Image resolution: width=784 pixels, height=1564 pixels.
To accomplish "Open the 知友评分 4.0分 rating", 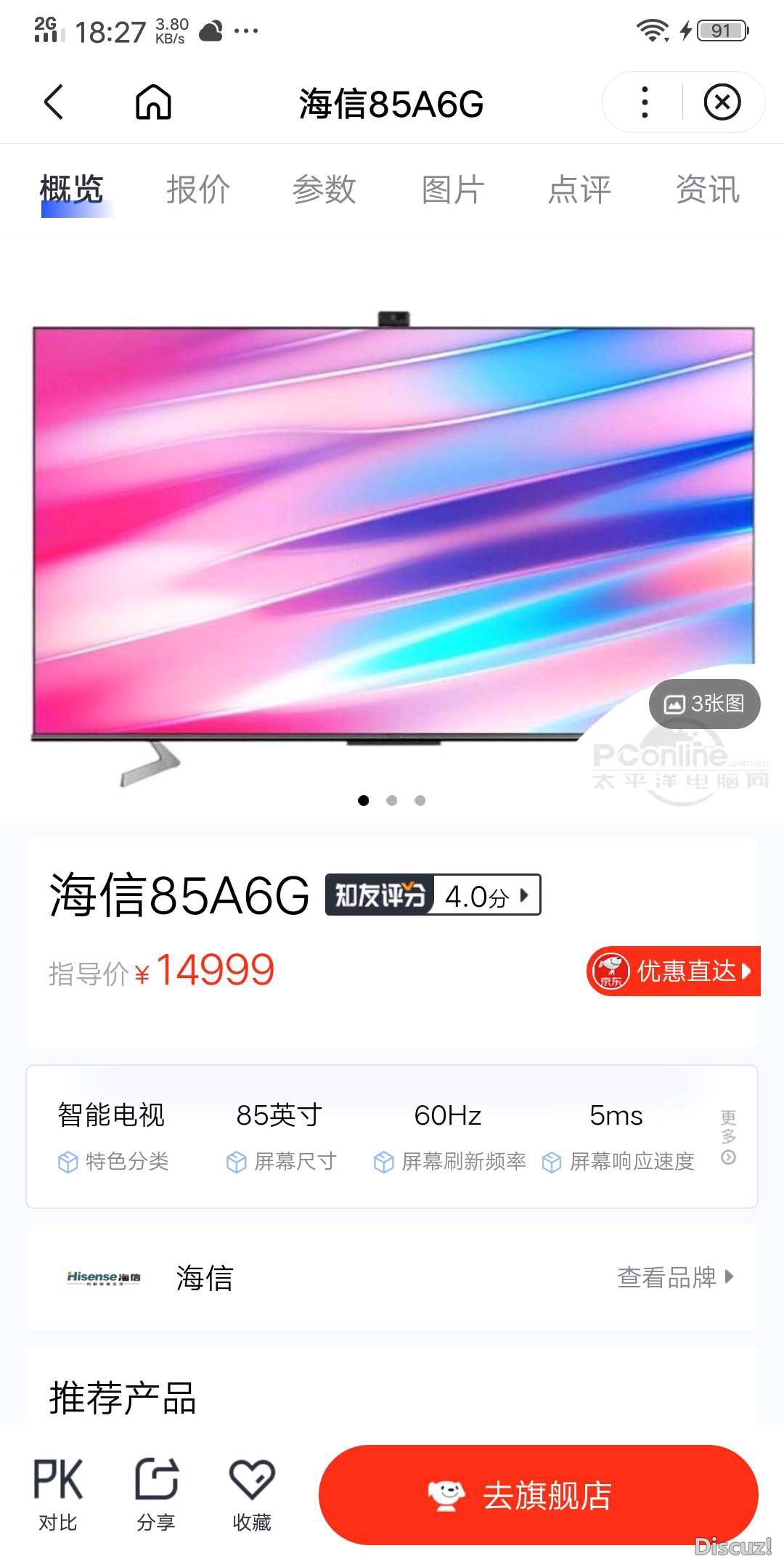I will pos(433,895).
